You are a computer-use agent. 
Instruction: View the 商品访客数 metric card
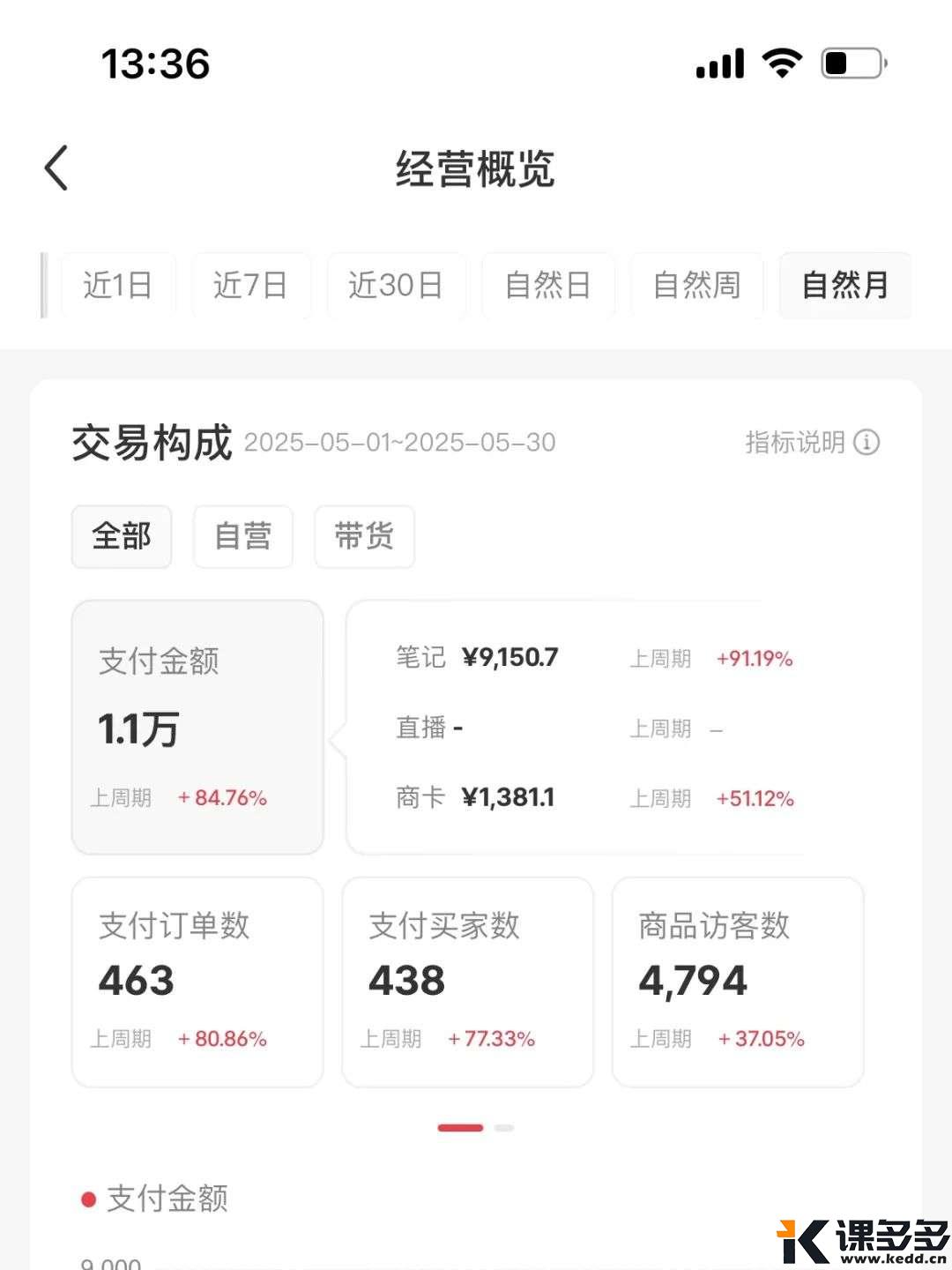tap(738, 982)
